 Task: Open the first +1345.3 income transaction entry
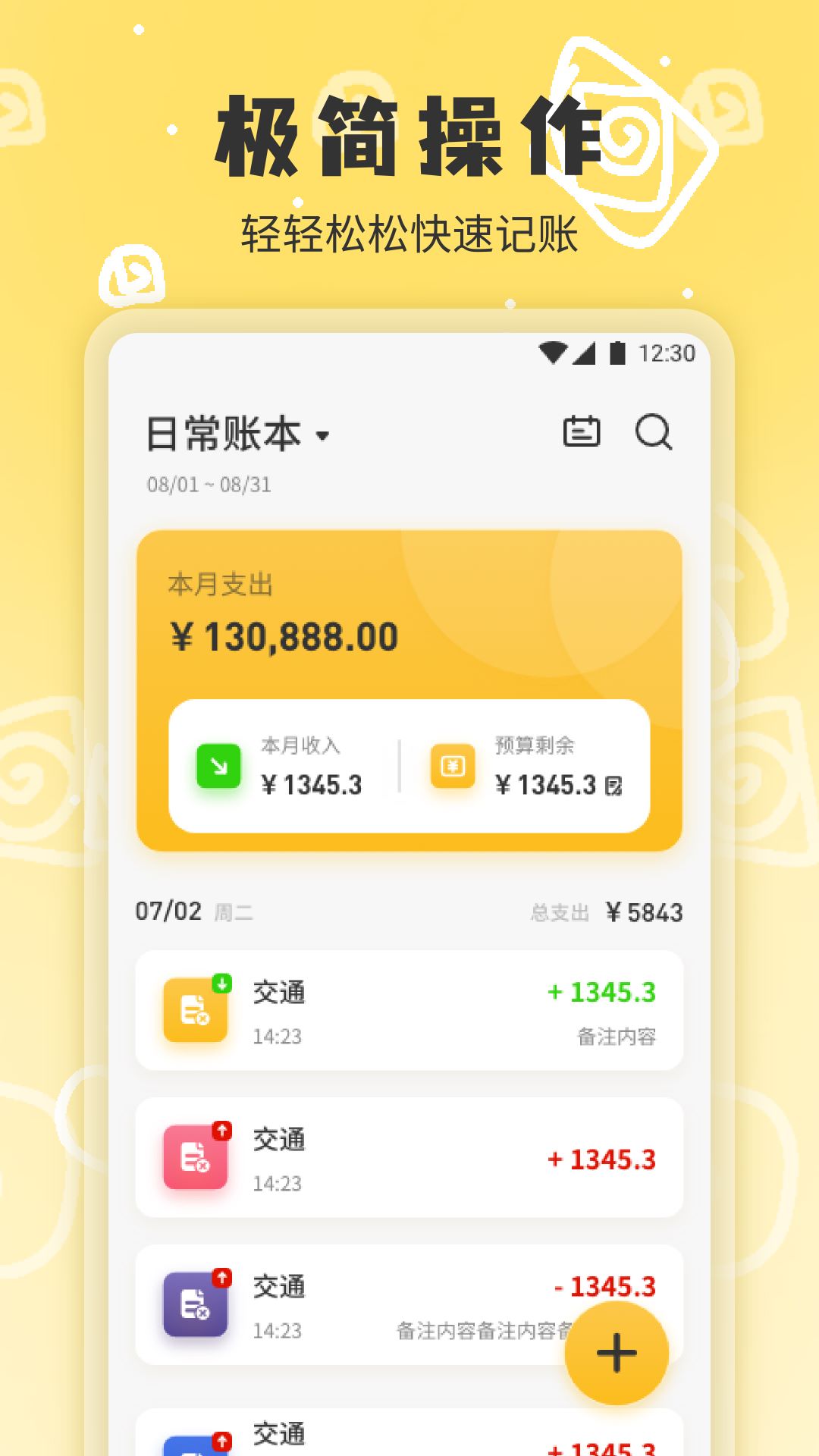tap(409, 1010)
